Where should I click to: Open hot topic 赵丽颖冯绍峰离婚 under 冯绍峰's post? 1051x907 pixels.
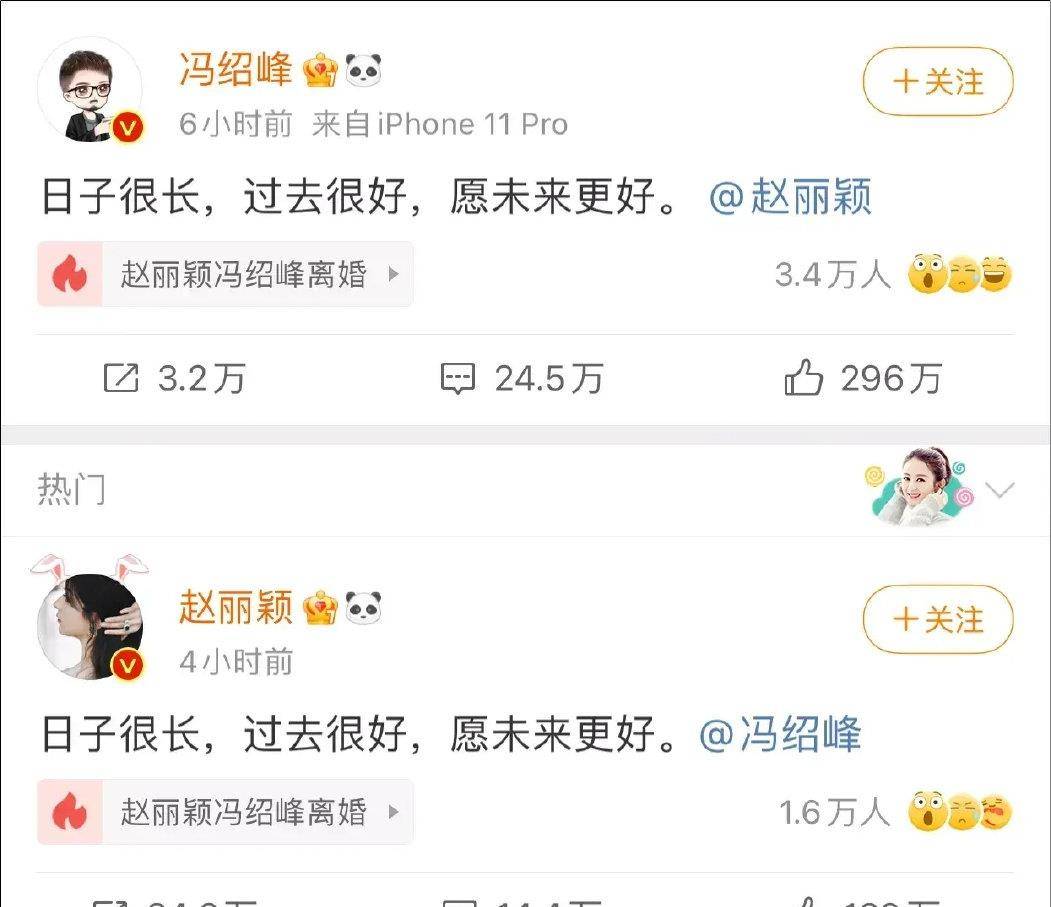(x=226, y=274)
